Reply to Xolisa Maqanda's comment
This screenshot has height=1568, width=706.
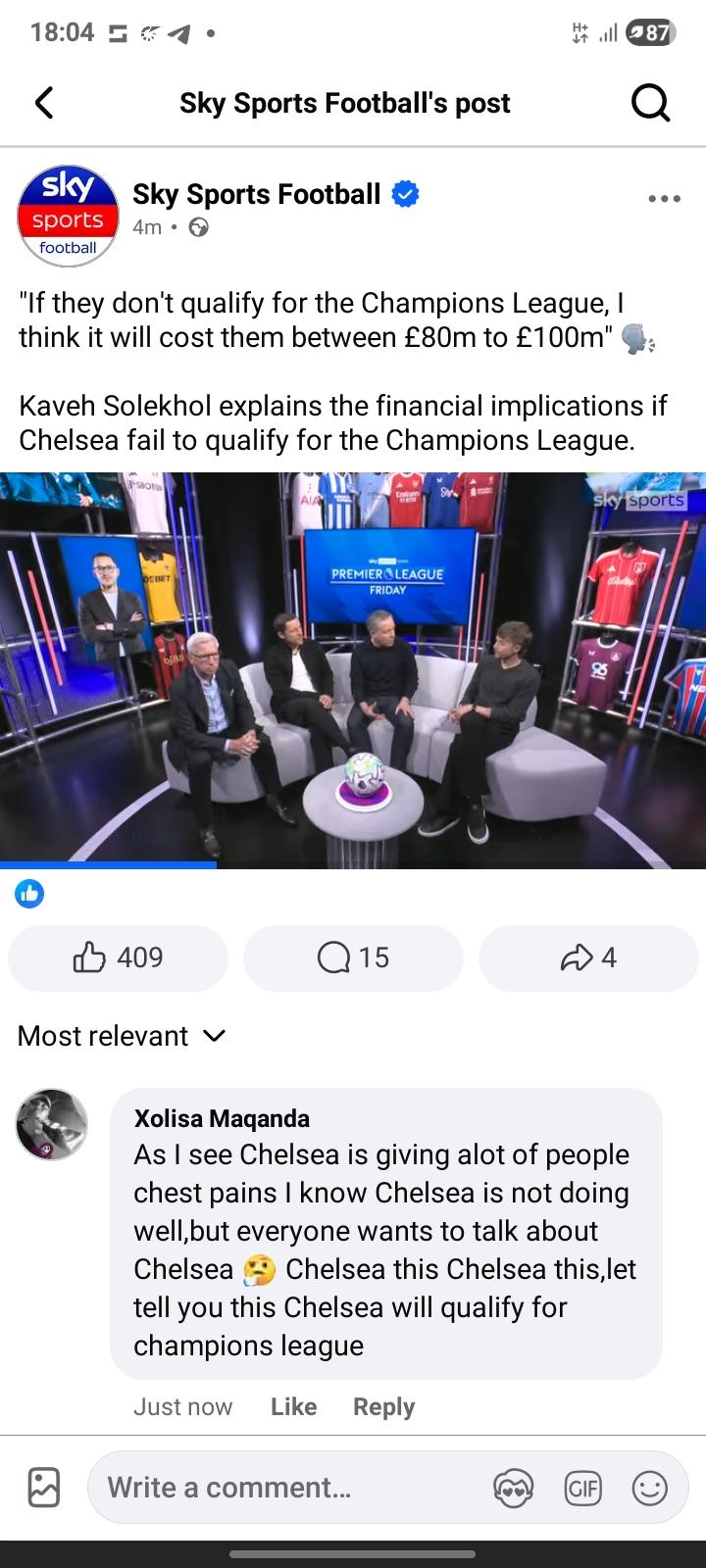point(383,1406)
